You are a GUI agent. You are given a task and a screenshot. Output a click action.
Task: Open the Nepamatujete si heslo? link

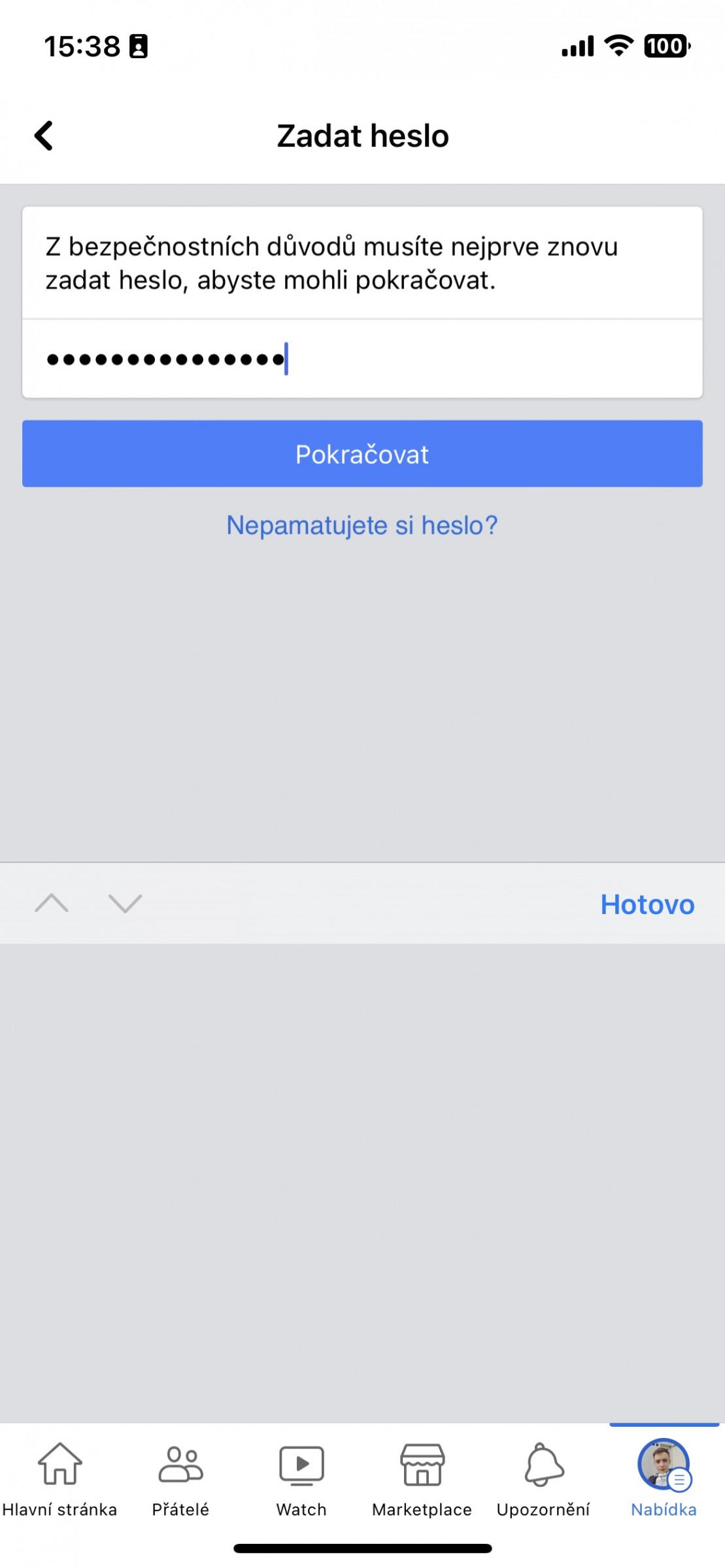pos(362,525)
